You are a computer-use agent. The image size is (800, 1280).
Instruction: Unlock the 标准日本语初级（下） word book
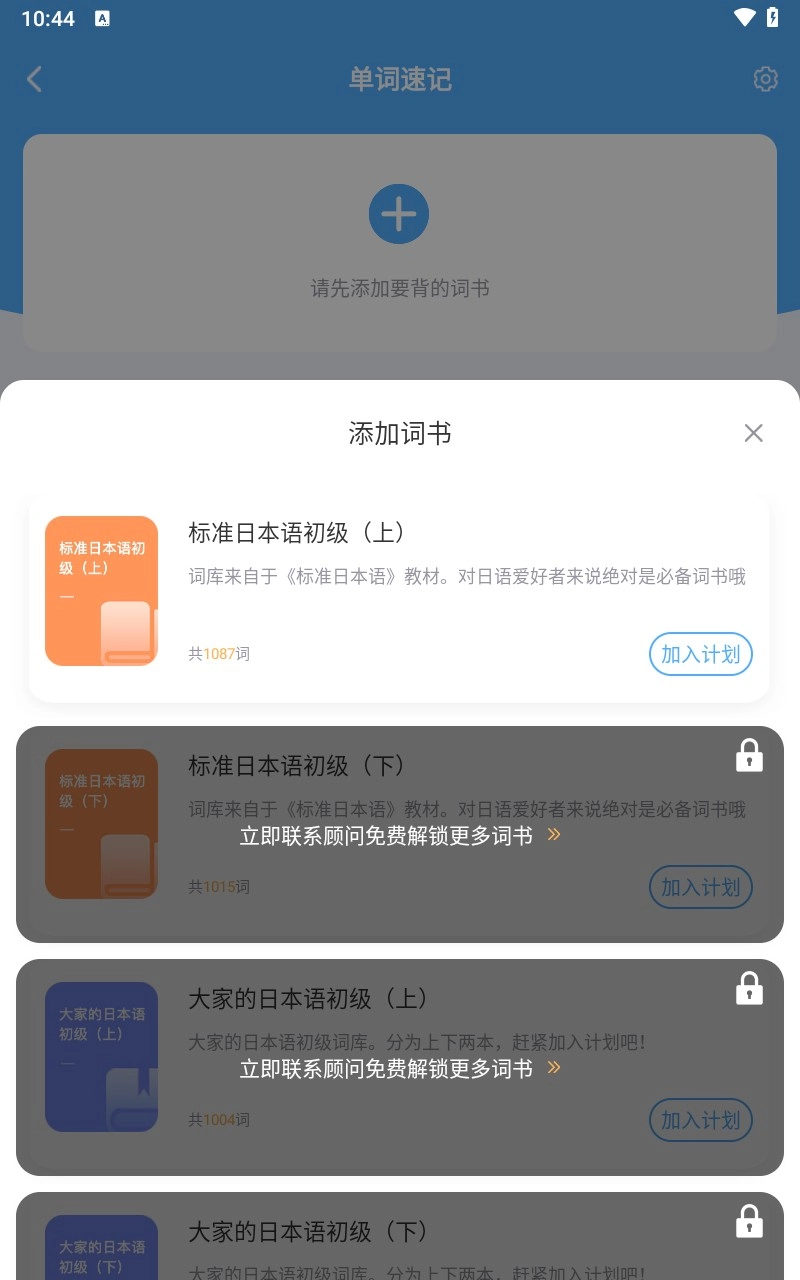point(400,835)
